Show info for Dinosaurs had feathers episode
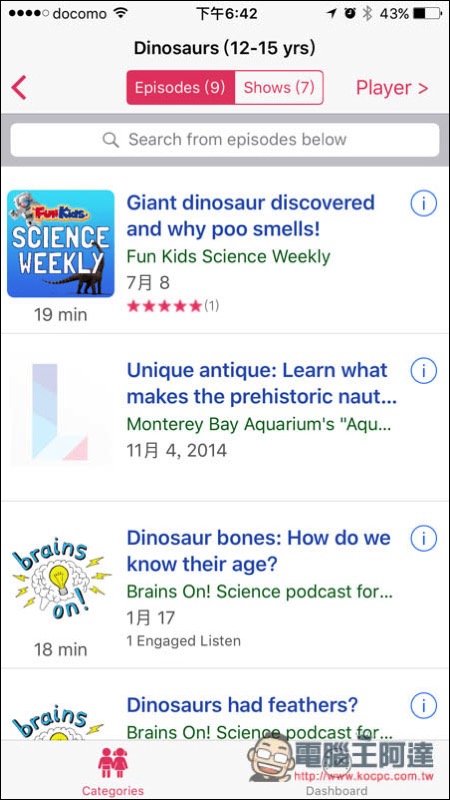Image resolution: width=450 pixels, height=800 pixels. point(423,706)
